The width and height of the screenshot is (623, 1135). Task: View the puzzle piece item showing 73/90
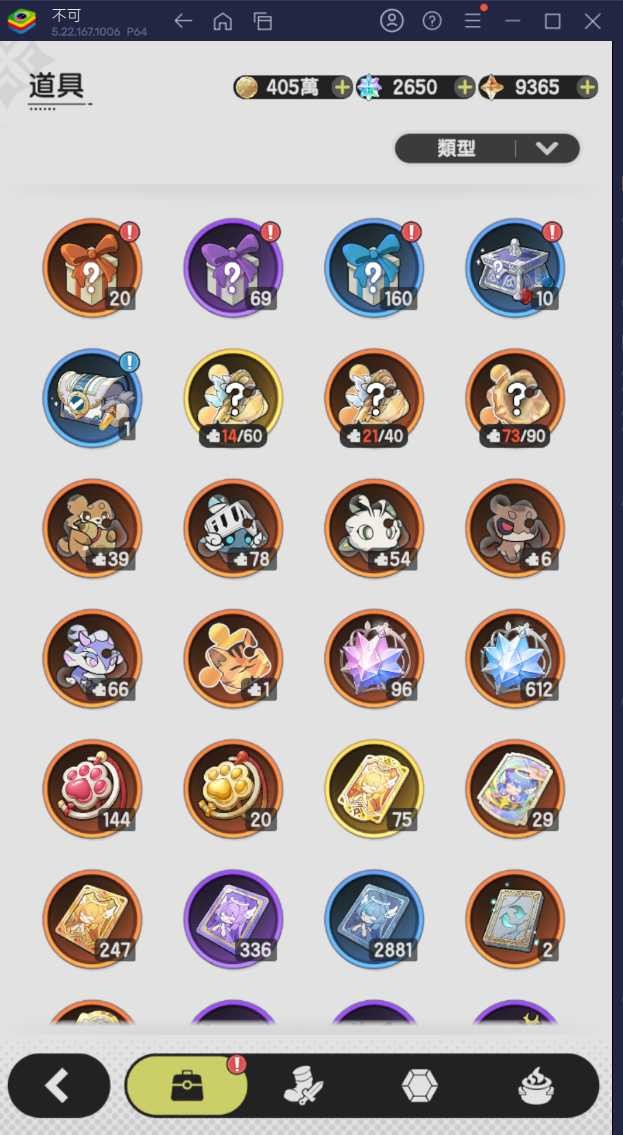tap(515, 398)
